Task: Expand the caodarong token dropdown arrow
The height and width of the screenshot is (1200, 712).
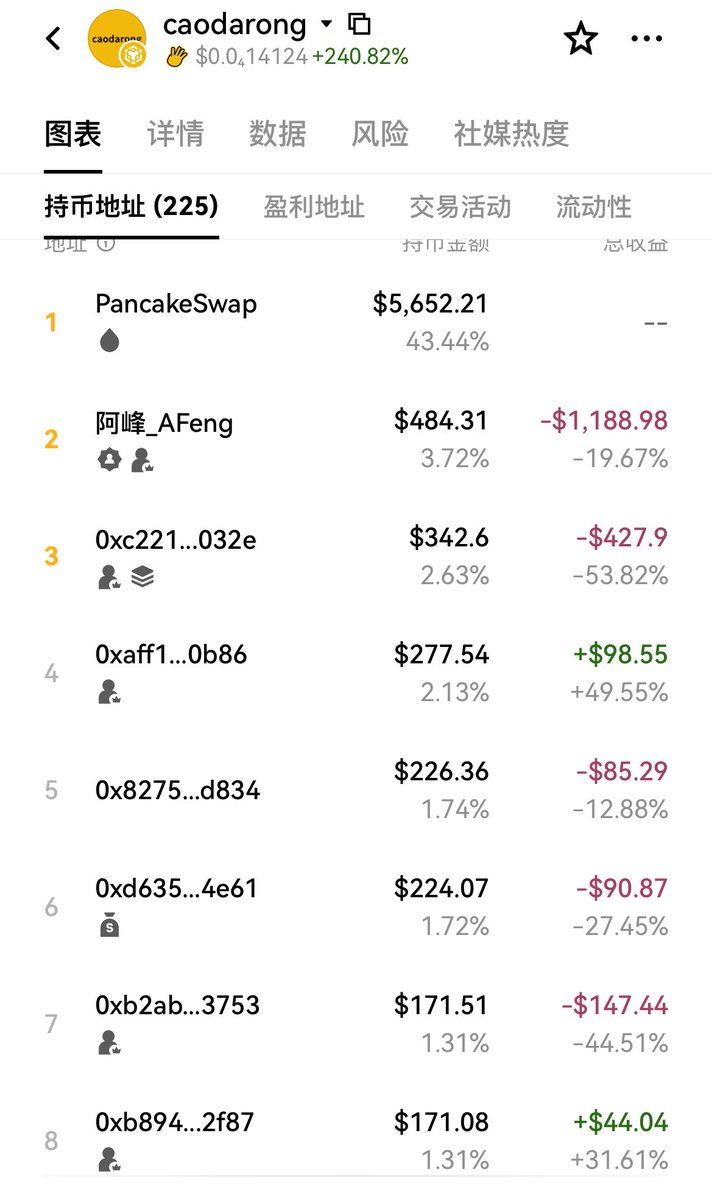Action: (327, 23)
